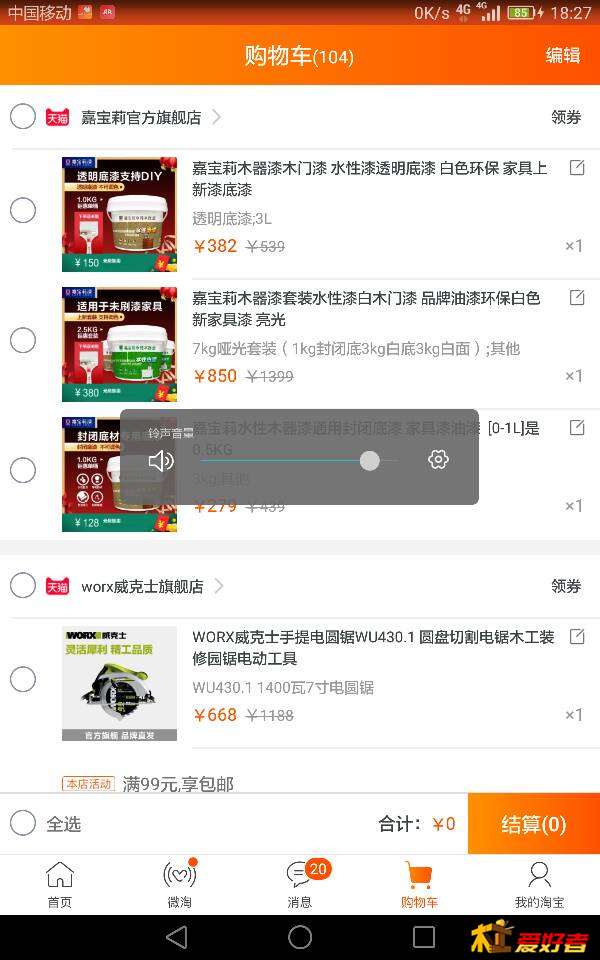Toggle 全选 to select everything
Image resolution: width=600 pixels, height=960 pixels.
click(23, 823)
